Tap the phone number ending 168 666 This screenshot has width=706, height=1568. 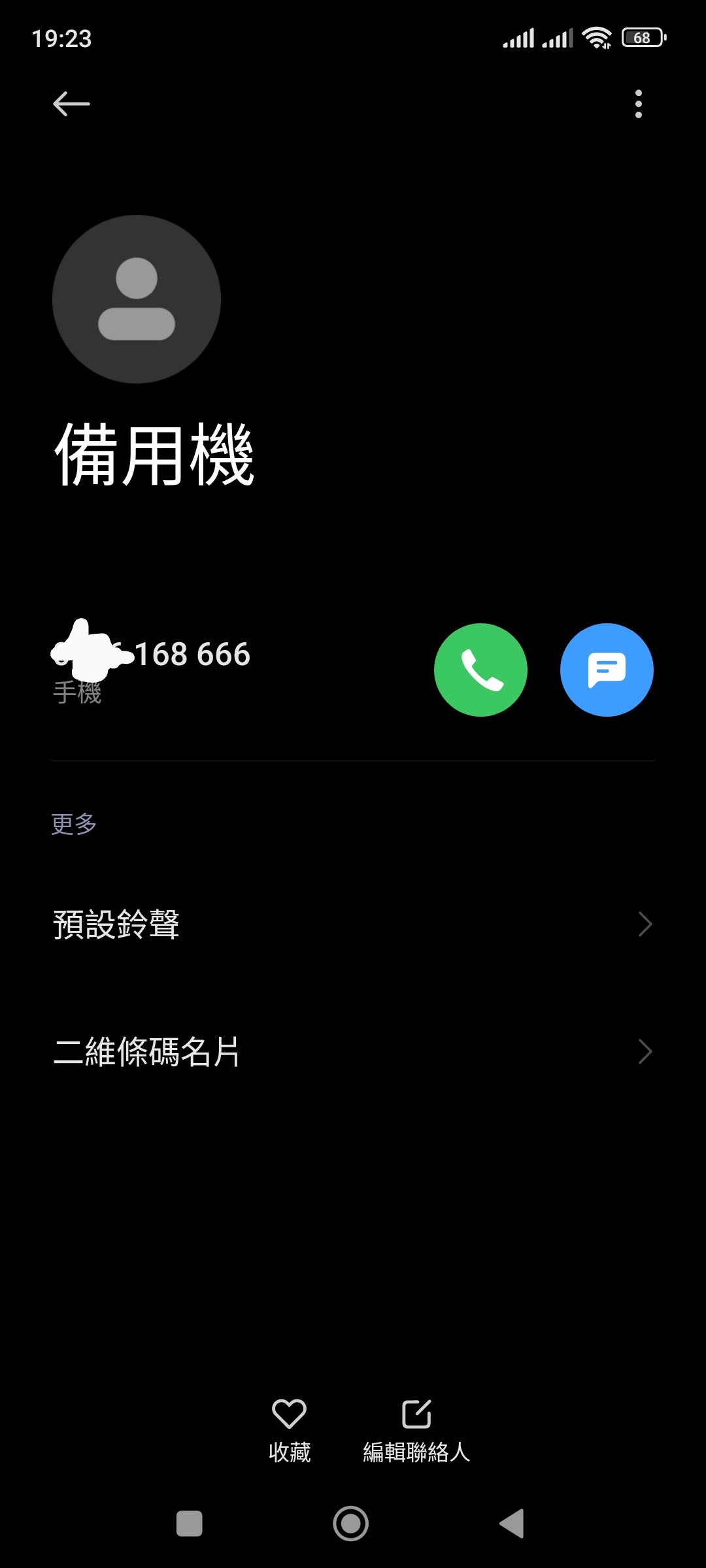coord(151,655)
